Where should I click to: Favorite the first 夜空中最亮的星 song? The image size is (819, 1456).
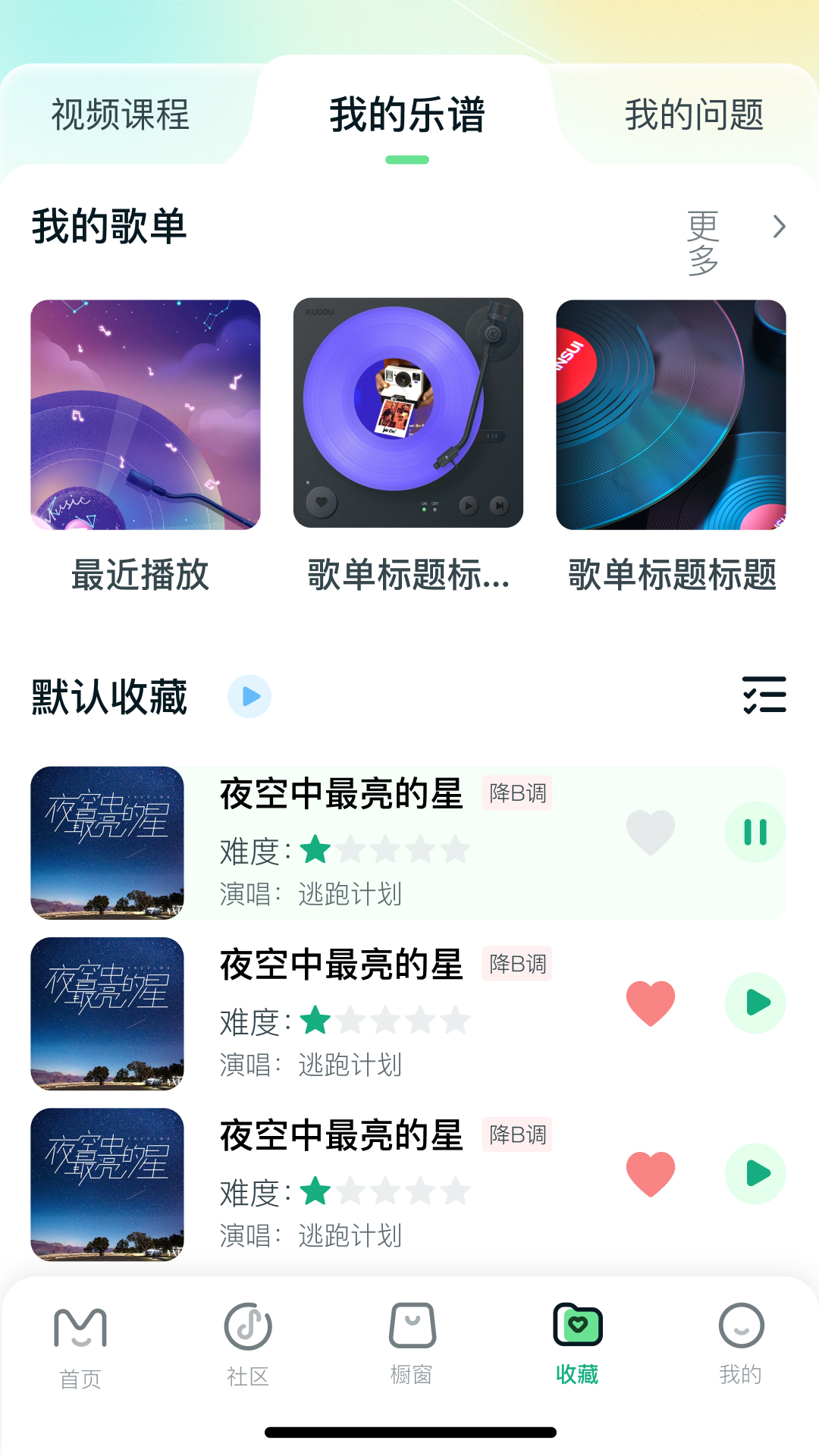click(x=651, y=831)
